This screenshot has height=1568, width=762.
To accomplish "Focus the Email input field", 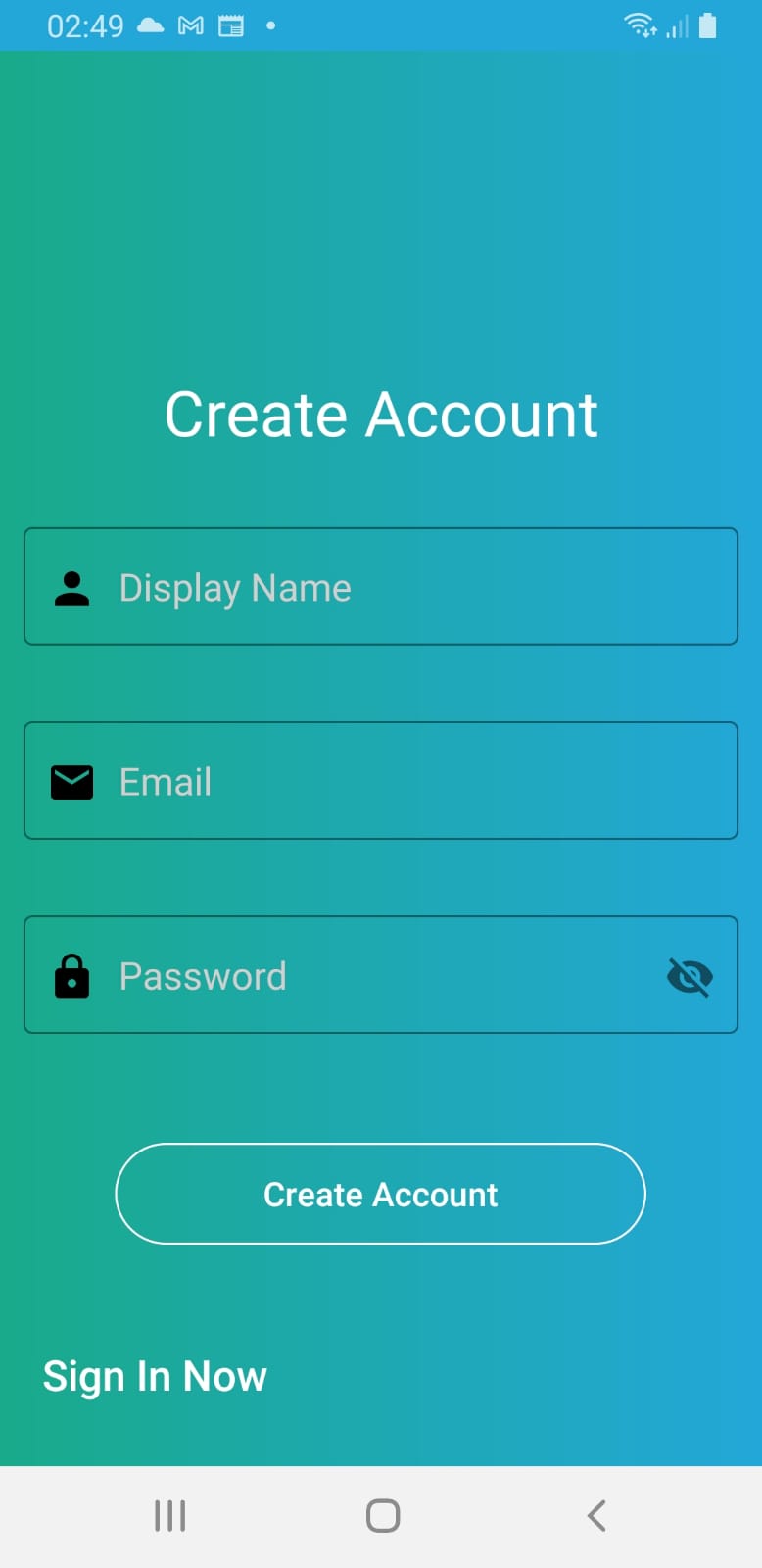I will point(381,780).
